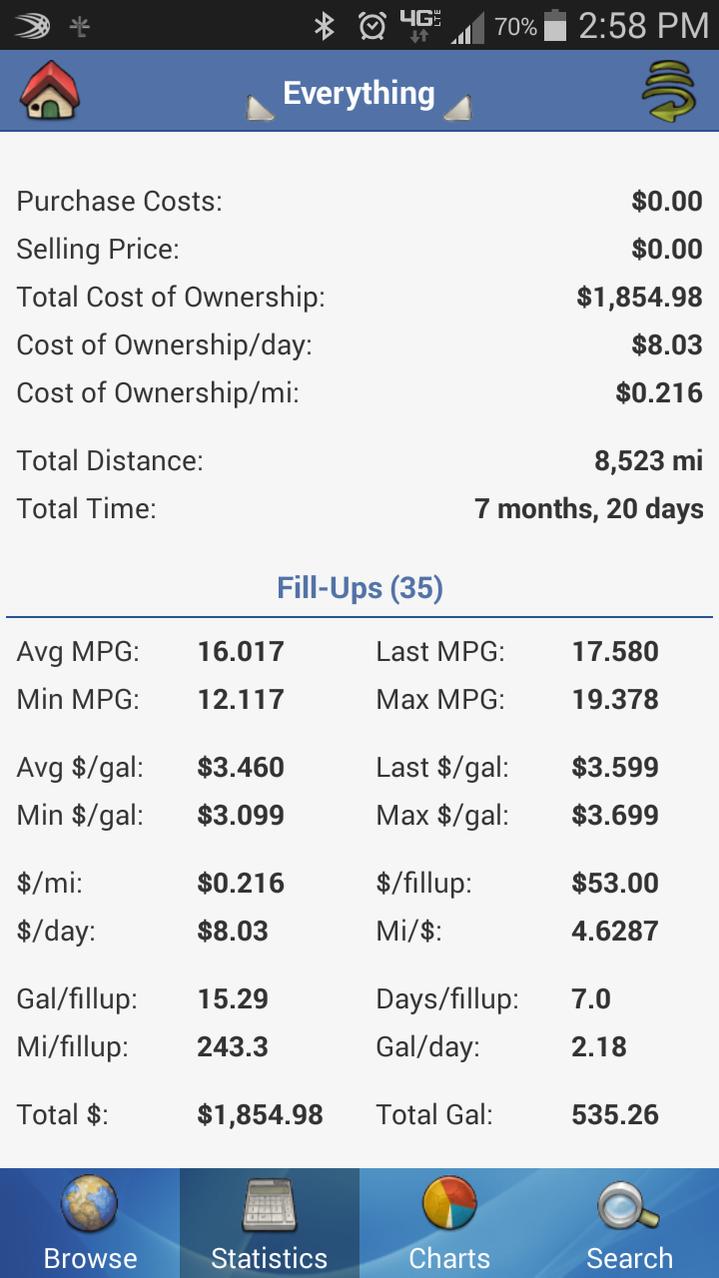The width and height of the screenshot is (719, 1278).
Task: Switch to the Search tab
Action: coord(629,1223)
